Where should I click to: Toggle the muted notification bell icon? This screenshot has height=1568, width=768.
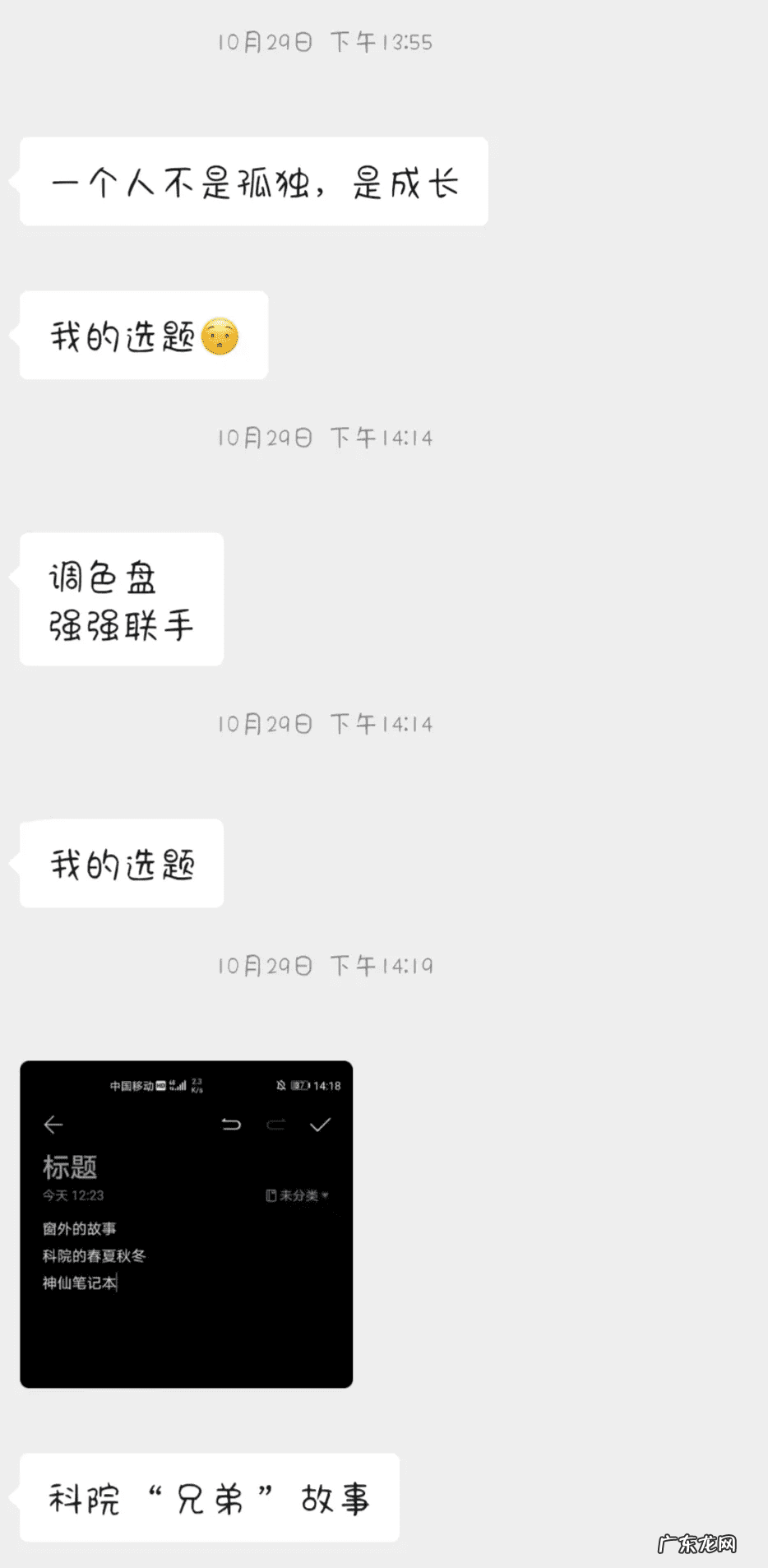280,1084
